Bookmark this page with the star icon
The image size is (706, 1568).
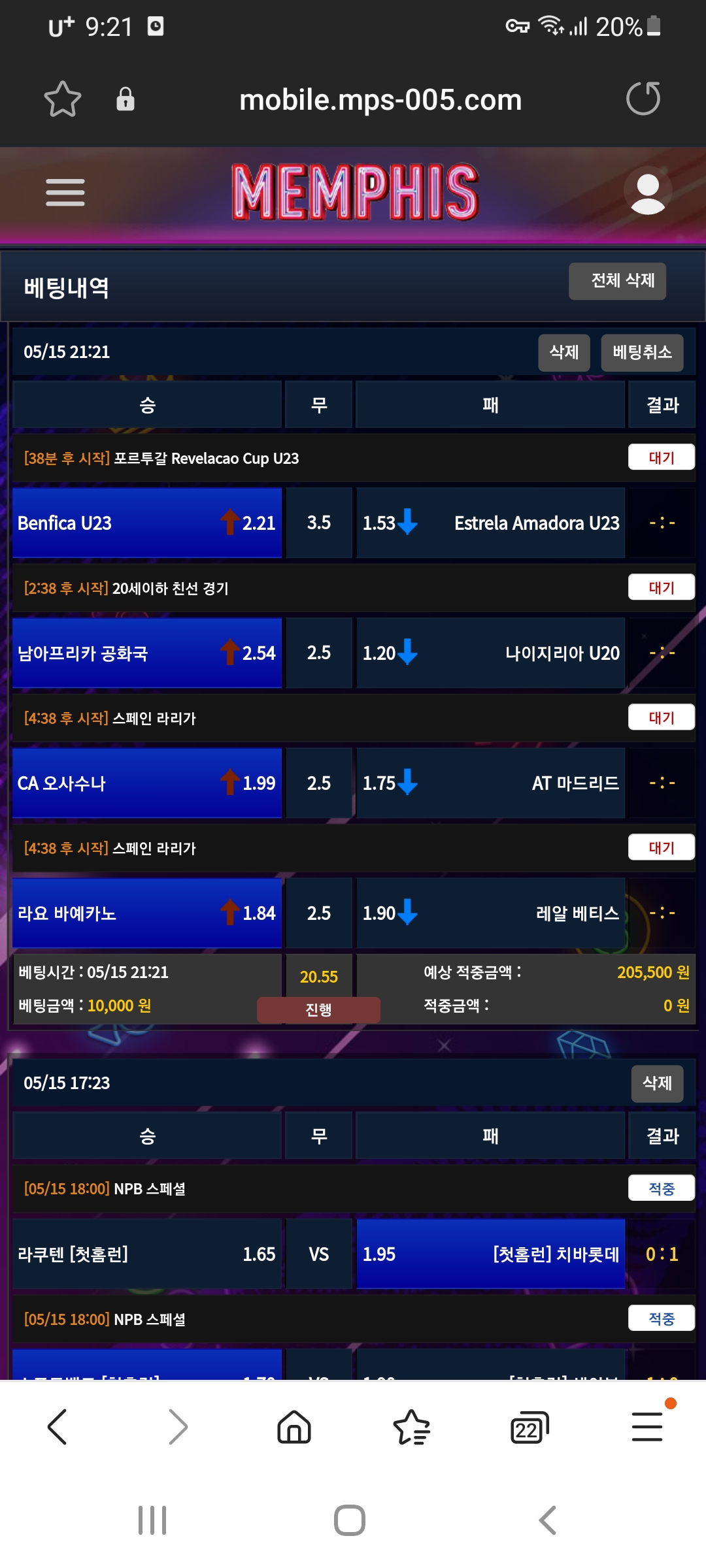(63, 99)
